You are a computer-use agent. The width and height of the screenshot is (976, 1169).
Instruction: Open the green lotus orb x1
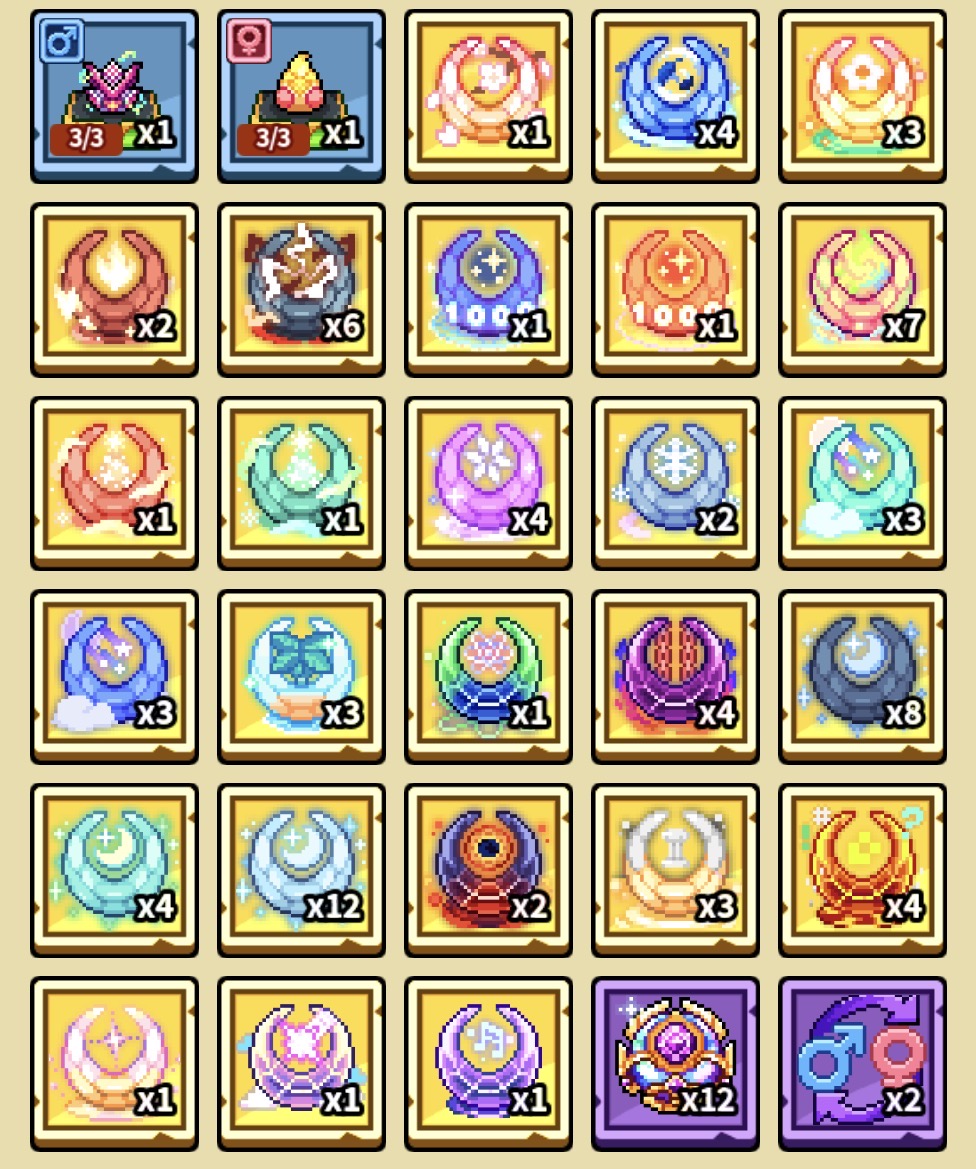click(x=488, y=676)
